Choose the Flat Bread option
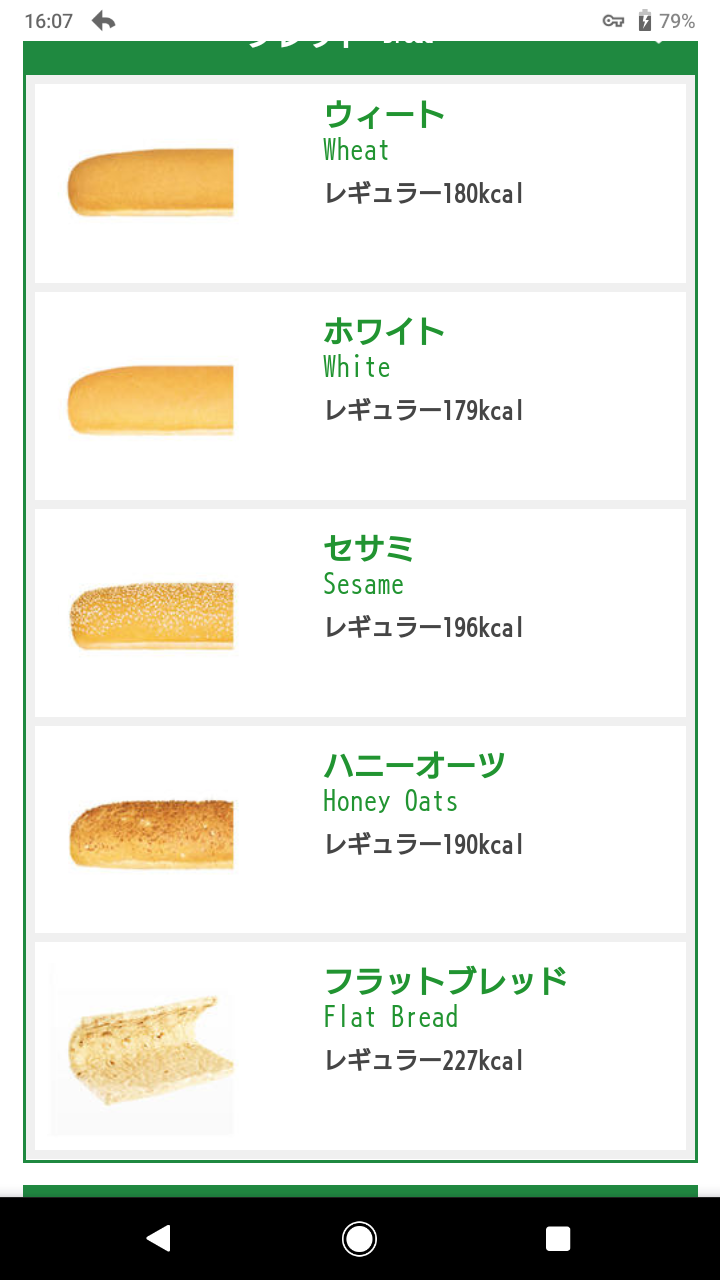The width and height of the screenshot is (720, 1280). 360,1046
